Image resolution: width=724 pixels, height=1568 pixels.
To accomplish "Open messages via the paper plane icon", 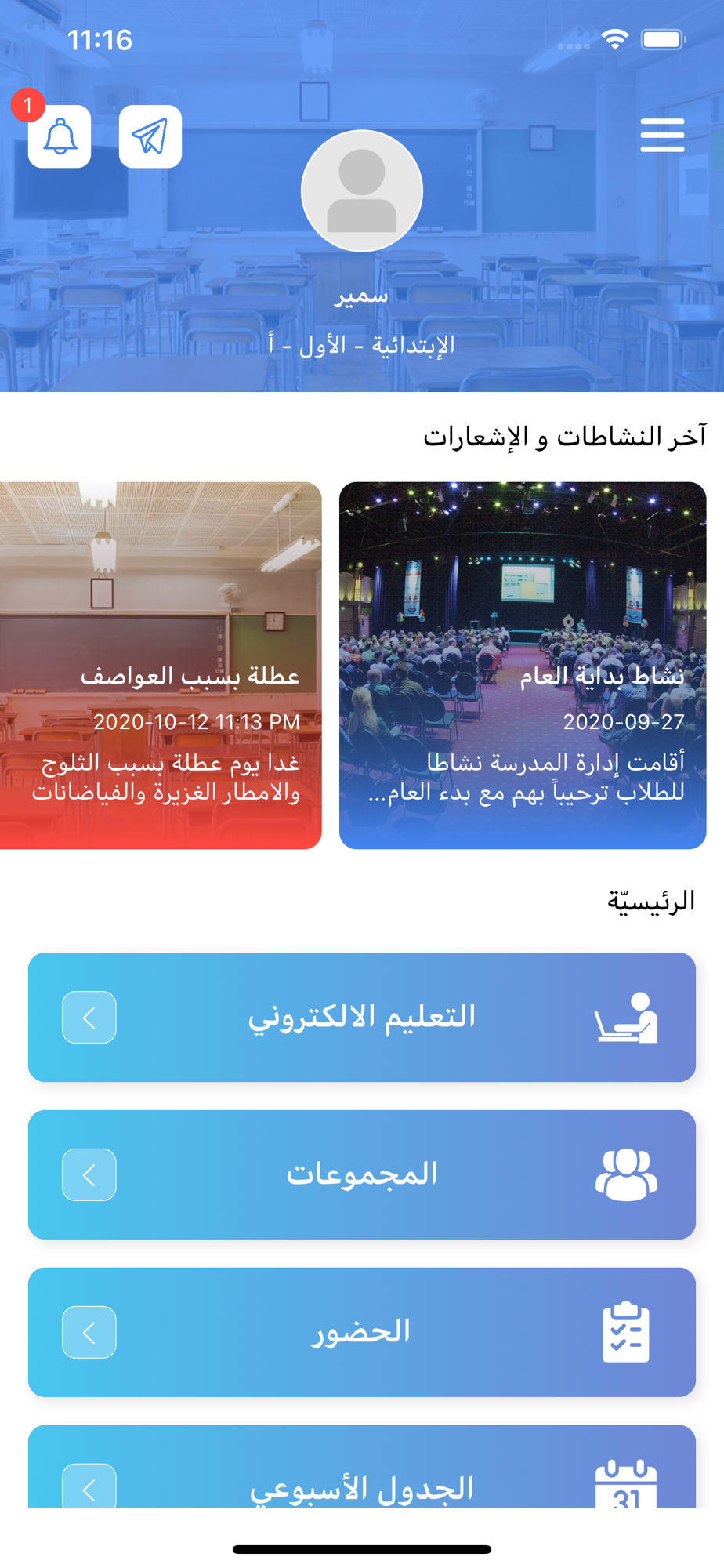I will (150, 136).
